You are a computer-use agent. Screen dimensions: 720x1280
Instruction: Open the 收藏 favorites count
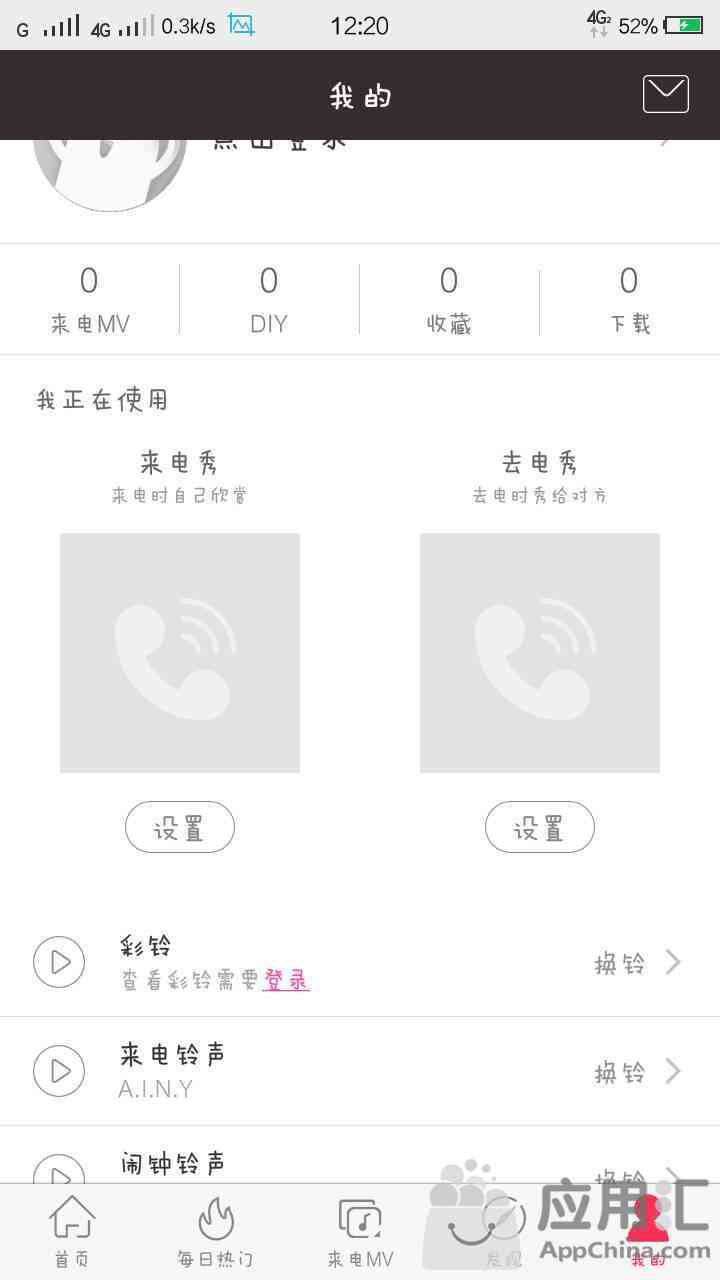449,300
